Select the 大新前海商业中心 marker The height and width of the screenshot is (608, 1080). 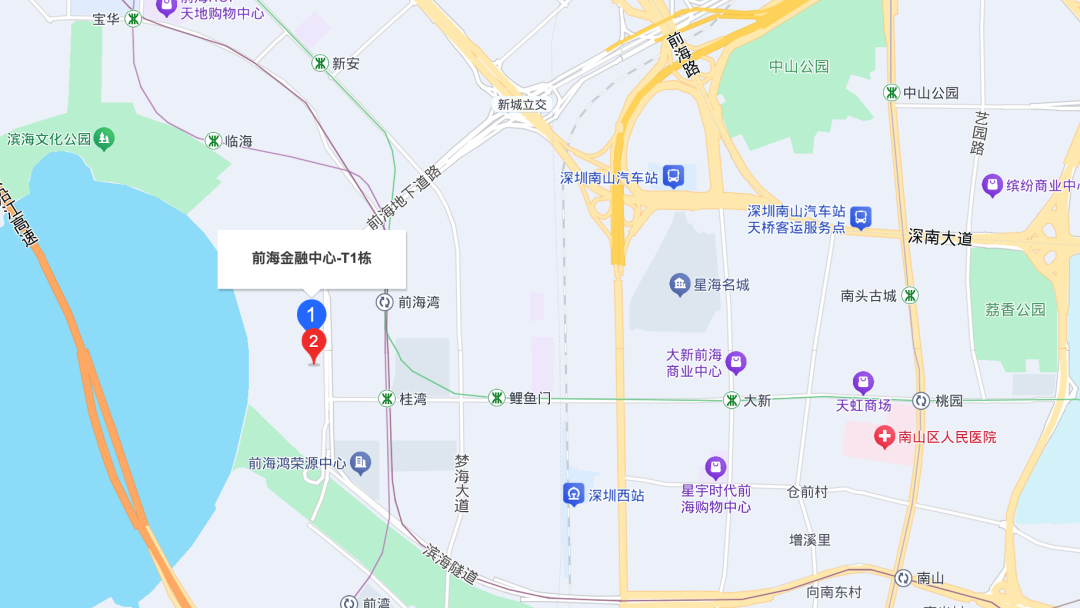(736, 362)
